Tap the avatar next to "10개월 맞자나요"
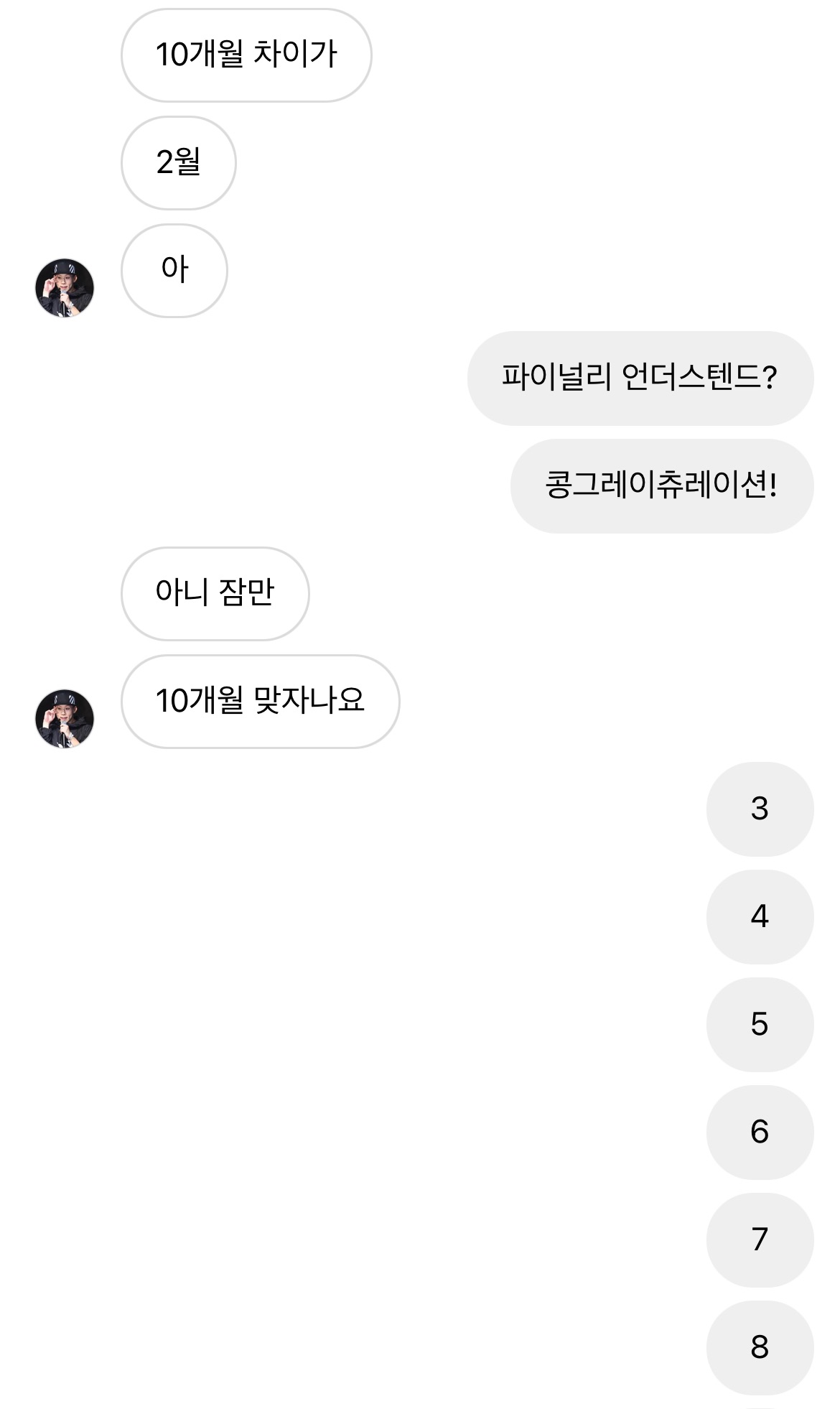 point(65,719)
